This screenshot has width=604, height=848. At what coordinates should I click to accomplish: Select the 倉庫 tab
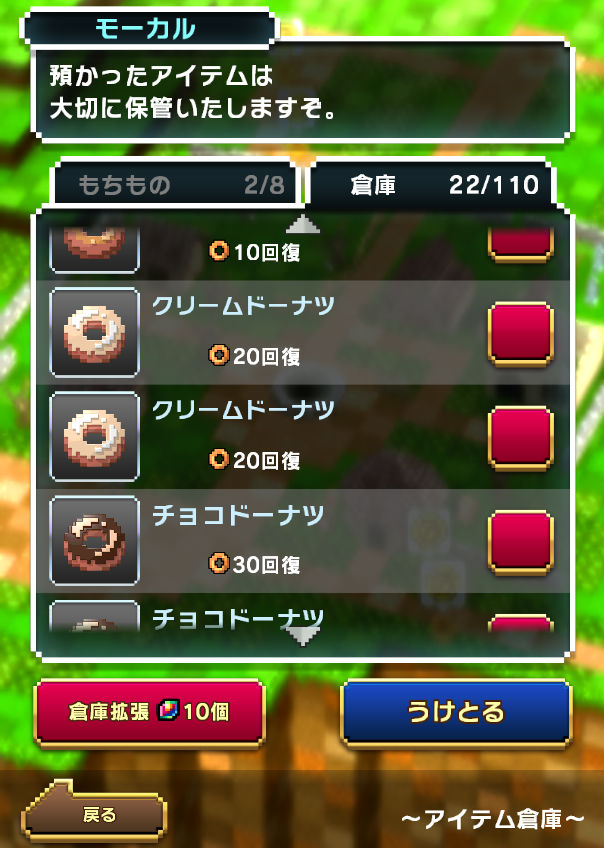tap(431, 185)
